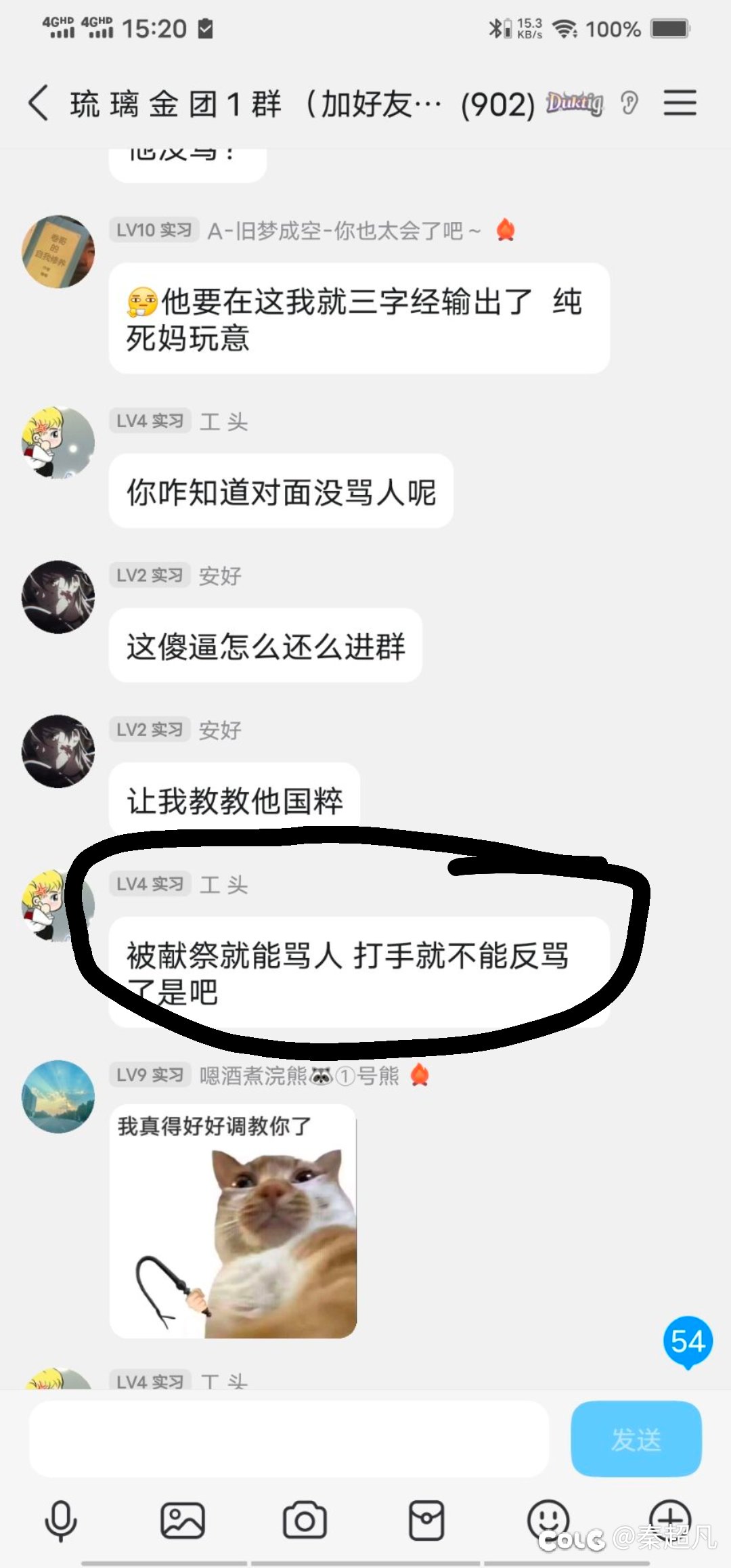Tap the message input field
The width and height of the screenshot is (731, 1568).
coord(288,1439)
